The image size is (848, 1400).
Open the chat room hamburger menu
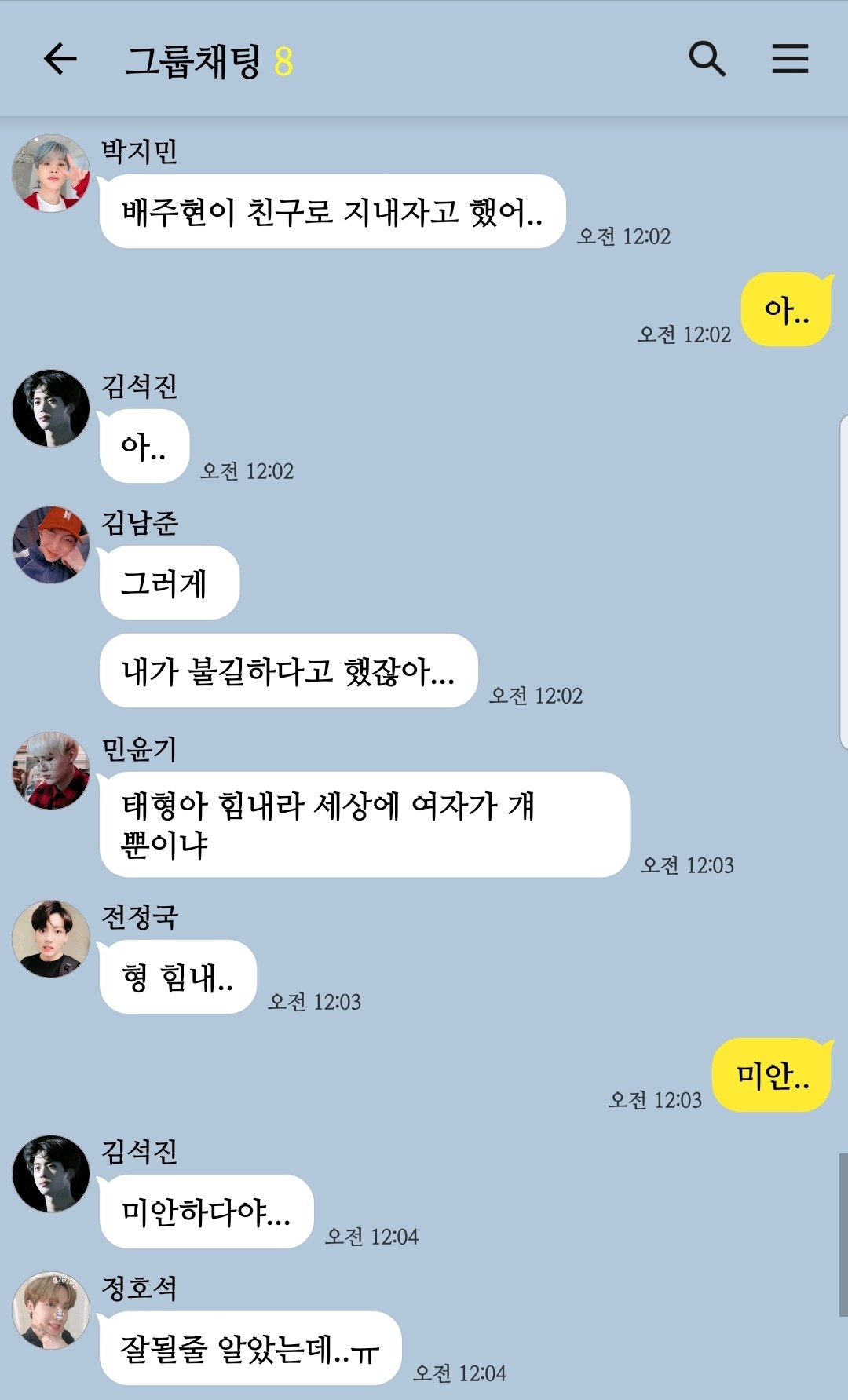(789, 59)
